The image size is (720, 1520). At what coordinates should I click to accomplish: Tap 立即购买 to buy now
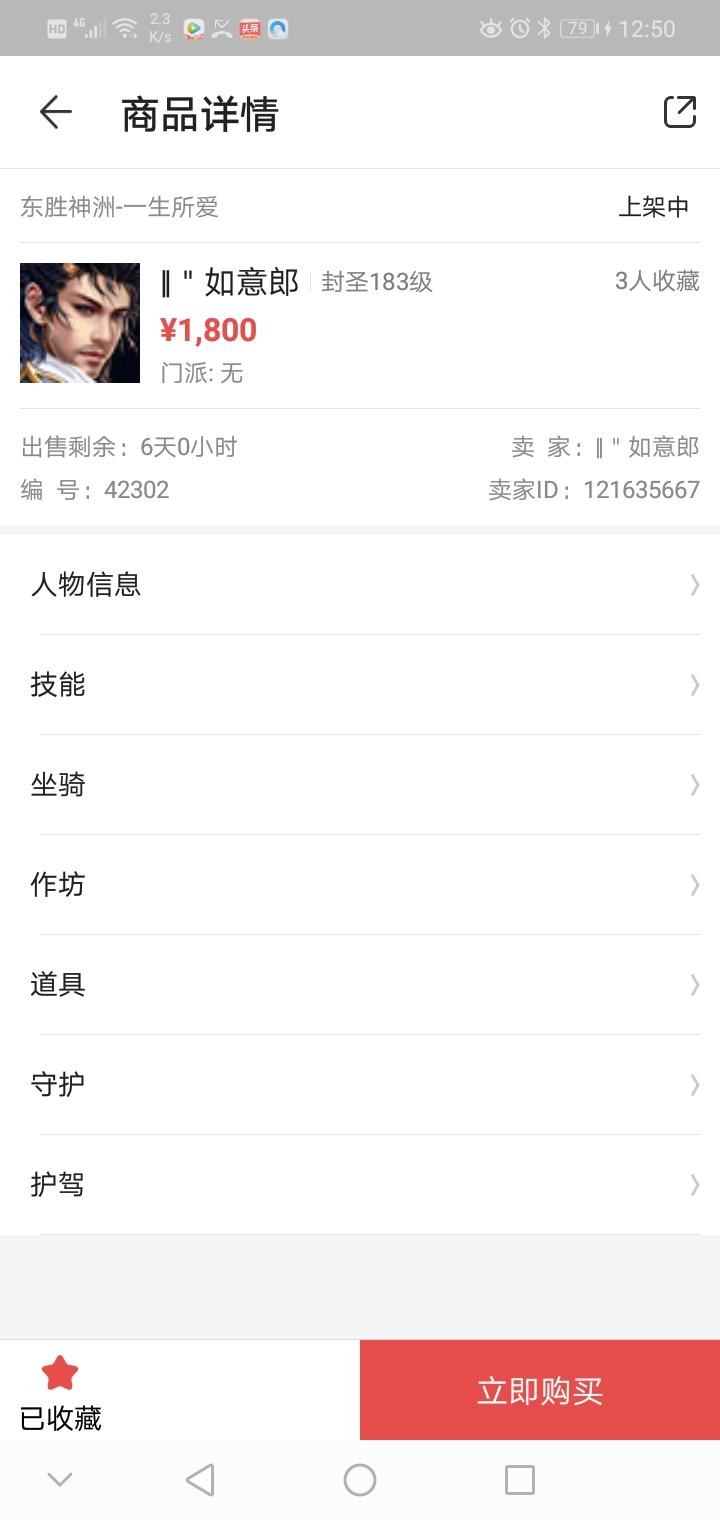click(x=540, y=1390)
